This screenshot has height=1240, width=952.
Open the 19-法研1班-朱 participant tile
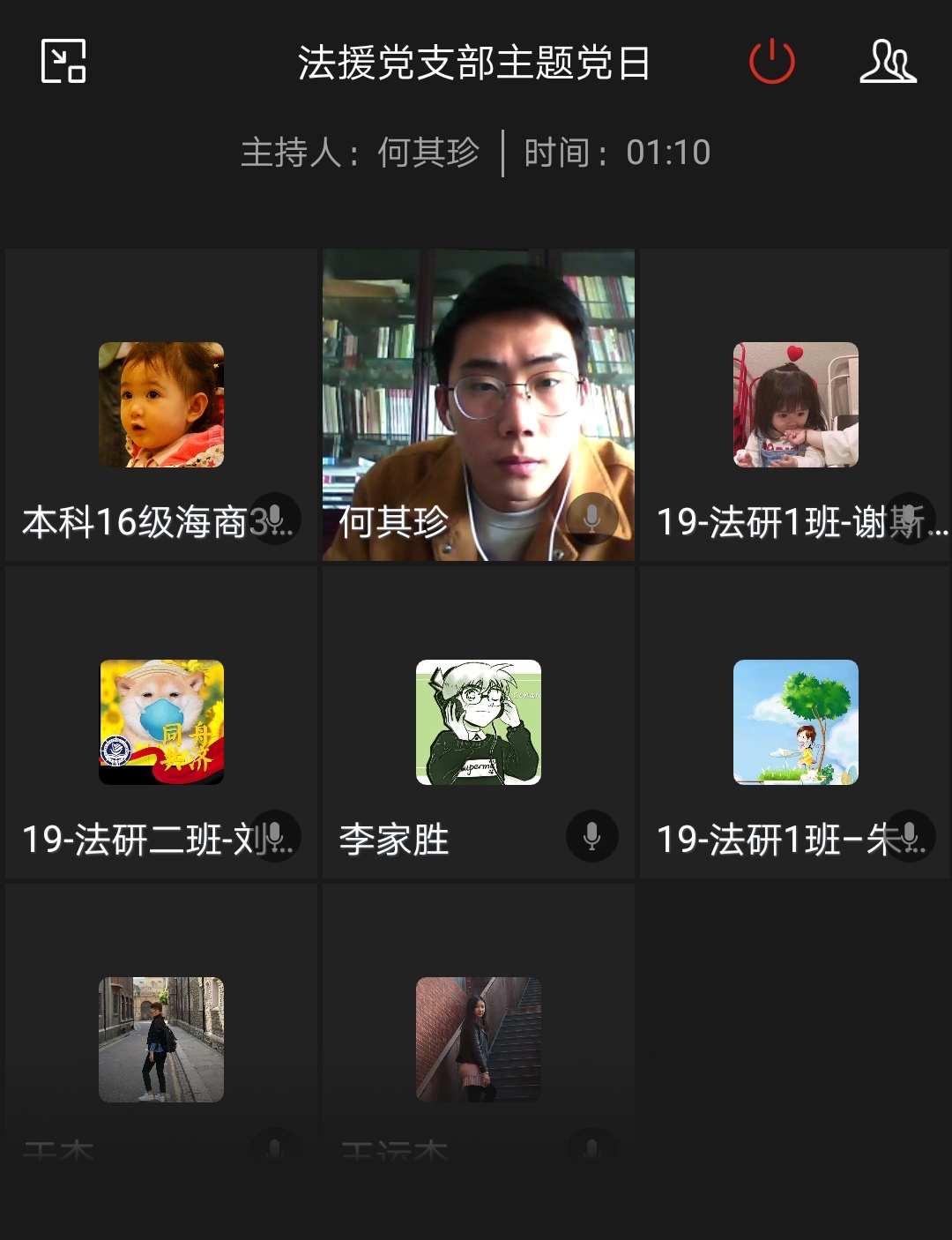coord(796,723)
